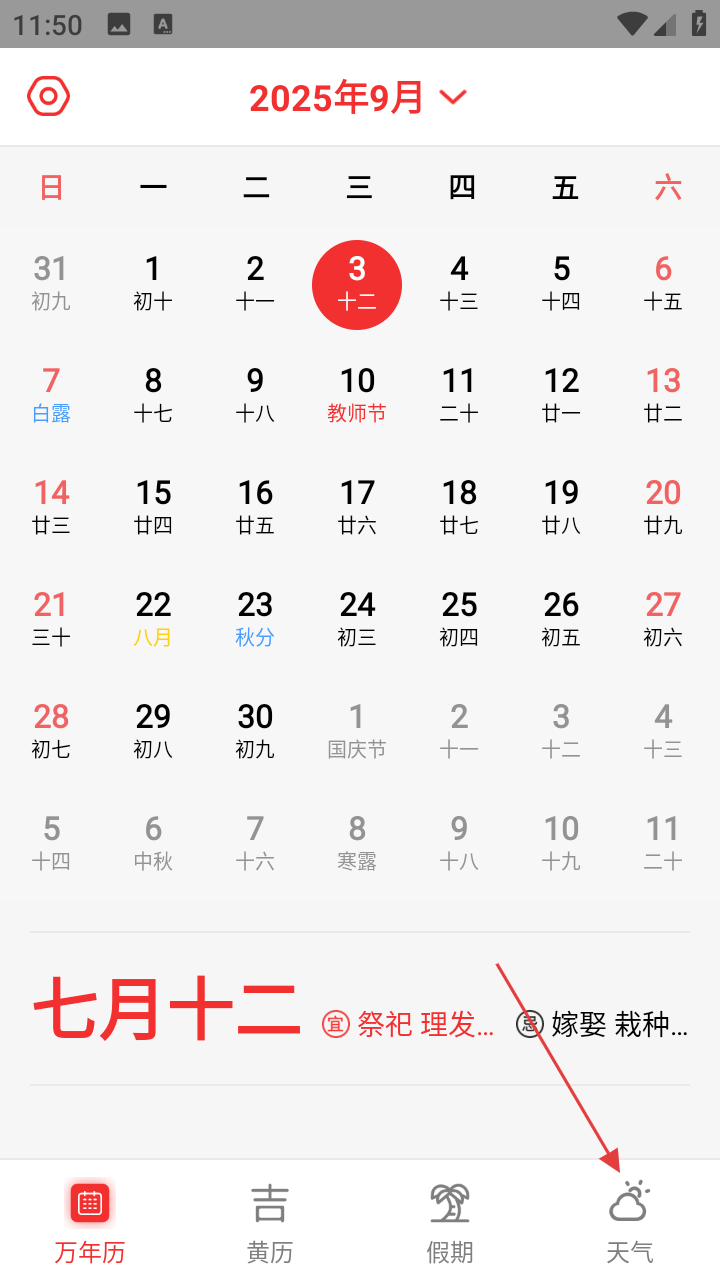Select September 1 初十
720x1280 pixels.
(x=153, y=283)
